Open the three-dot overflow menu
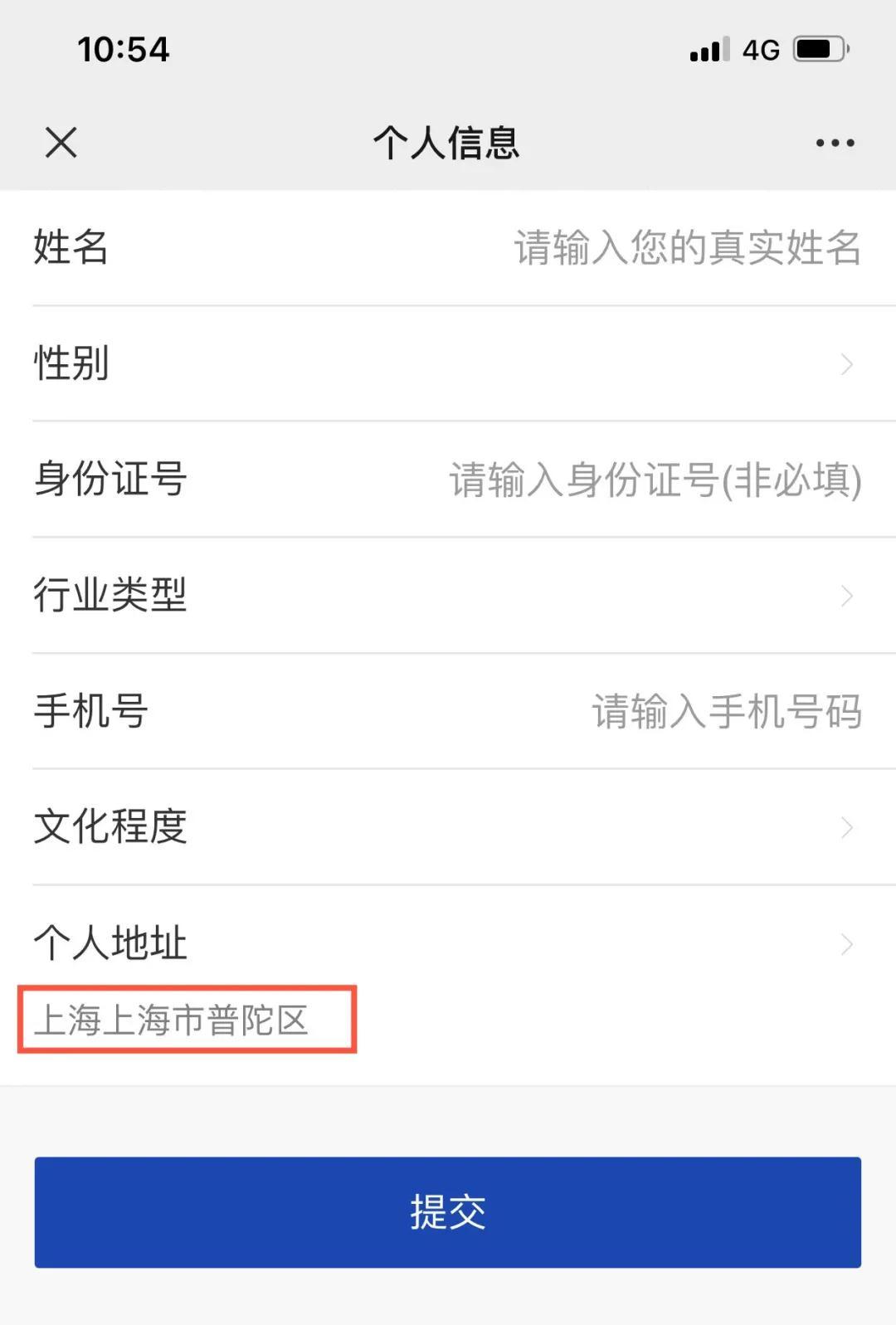 pyautogui.click(x=835, y=143)
